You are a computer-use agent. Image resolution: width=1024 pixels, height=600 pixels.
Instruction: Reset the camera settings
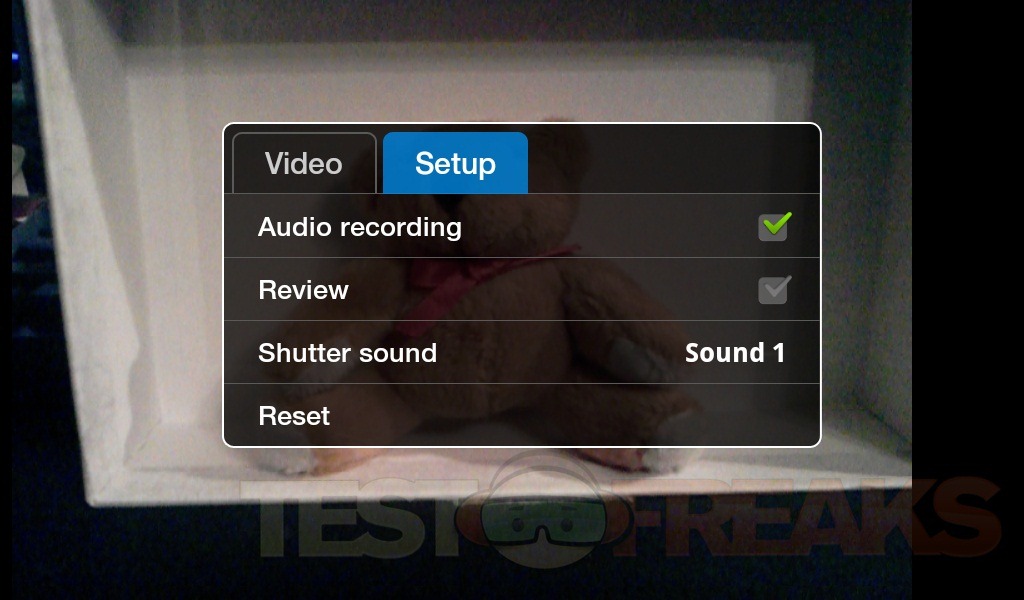[294, 416]
